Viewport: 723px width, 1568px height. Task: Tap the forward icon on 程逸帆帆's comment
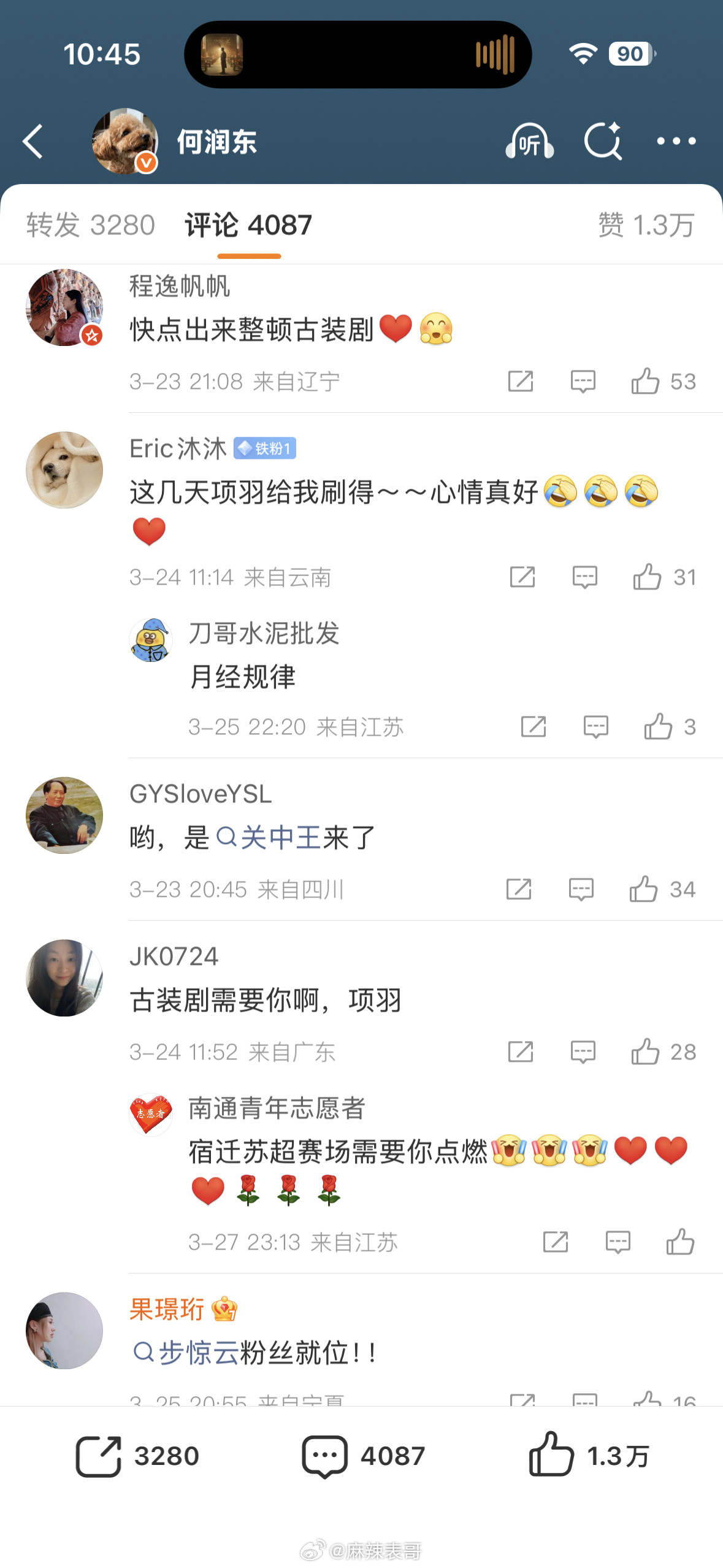[x=520, y=382]
